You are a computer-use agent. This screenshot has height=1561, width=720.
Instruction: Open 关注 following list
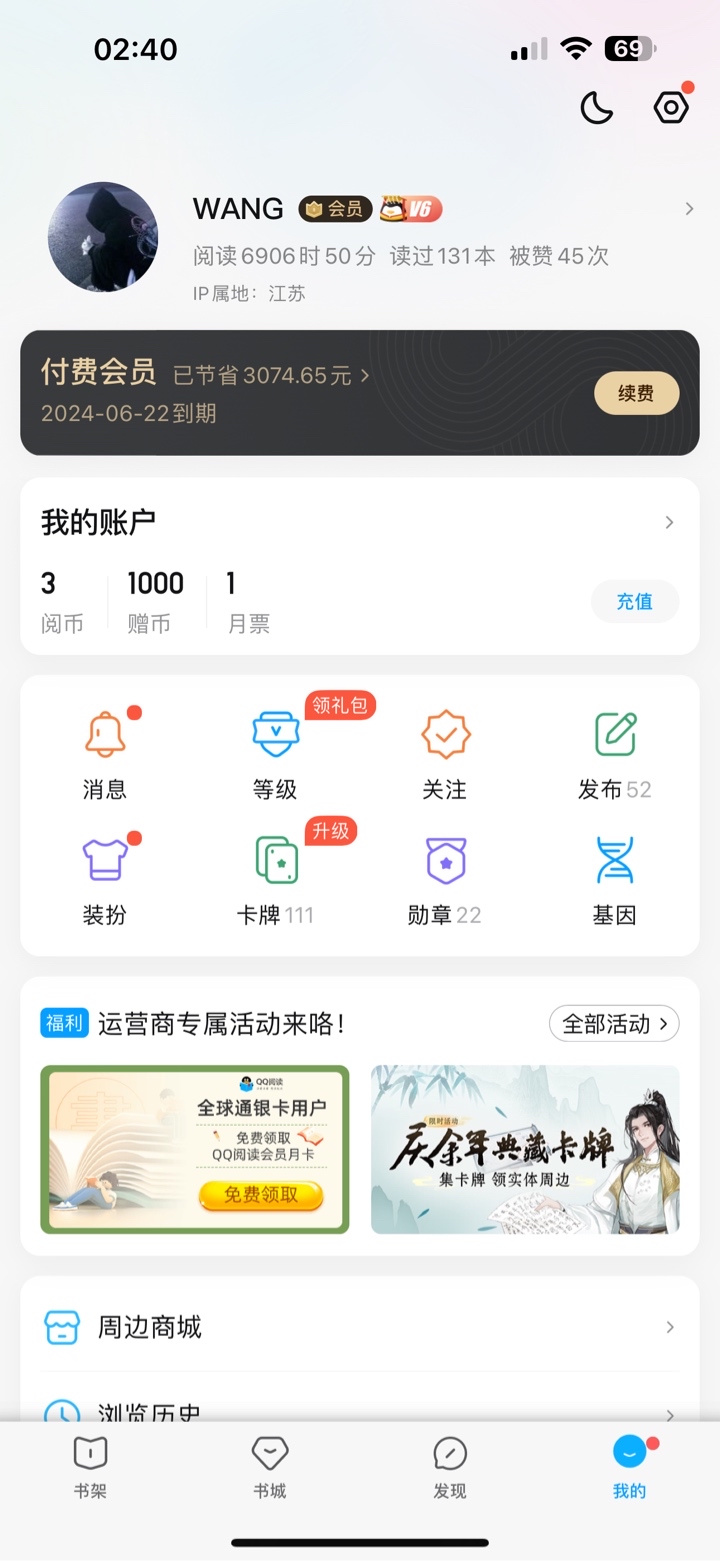click(x=445, y=755)
